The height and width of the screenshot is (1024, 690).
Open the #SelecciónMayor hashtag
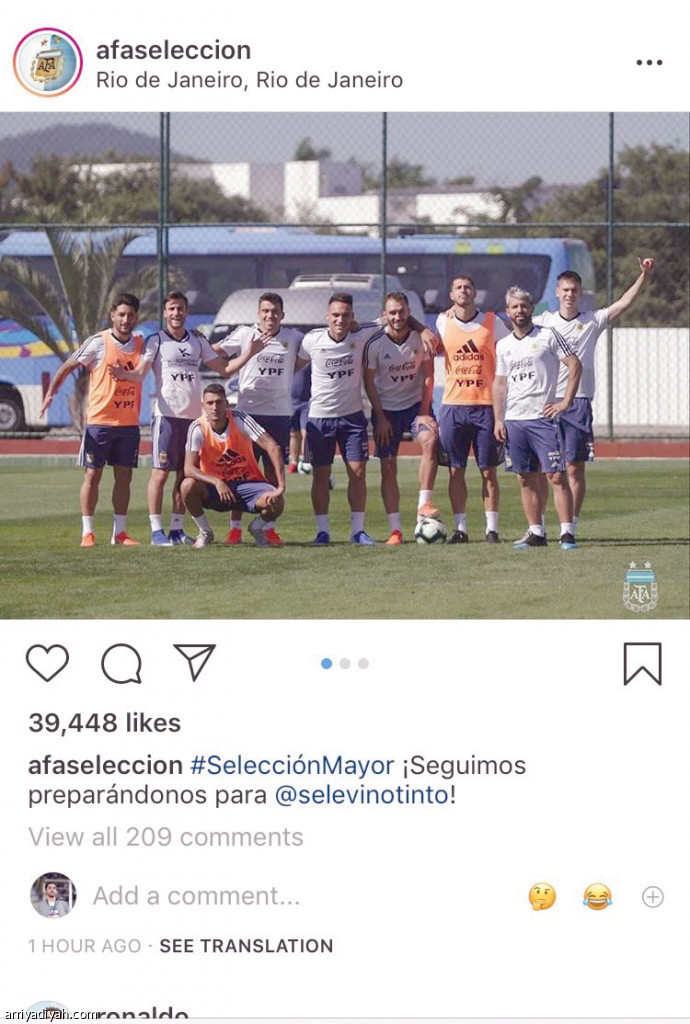tap(292, 766)
